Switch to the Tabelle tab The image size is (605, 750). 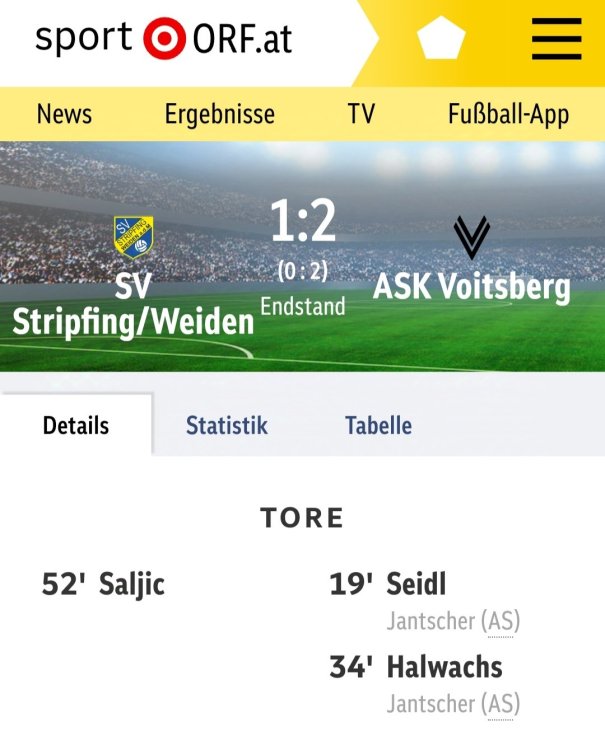tap(378, 426)
